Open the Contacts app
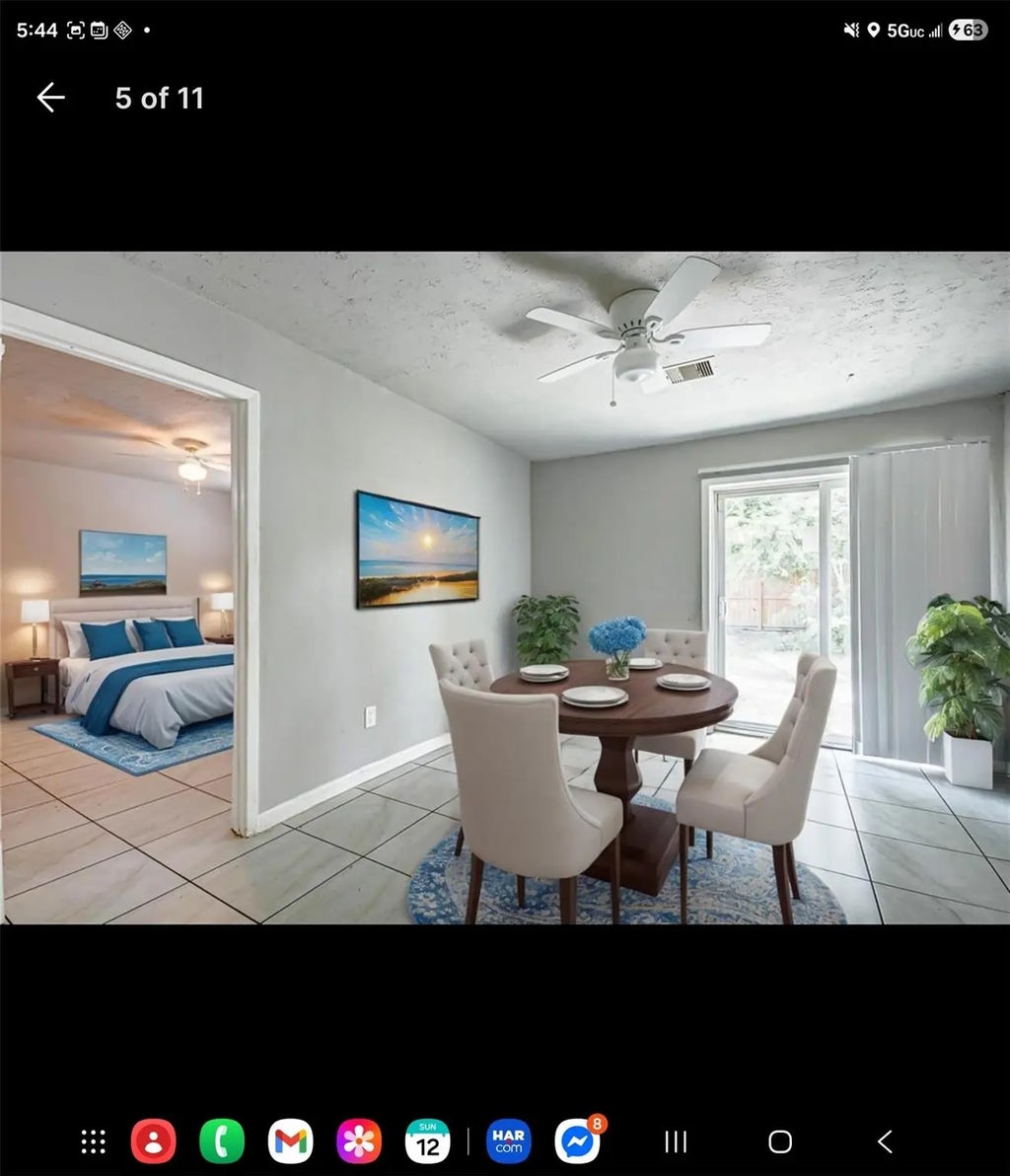Screen dimensions: 1010x1176 click(x=154, y=1141)
